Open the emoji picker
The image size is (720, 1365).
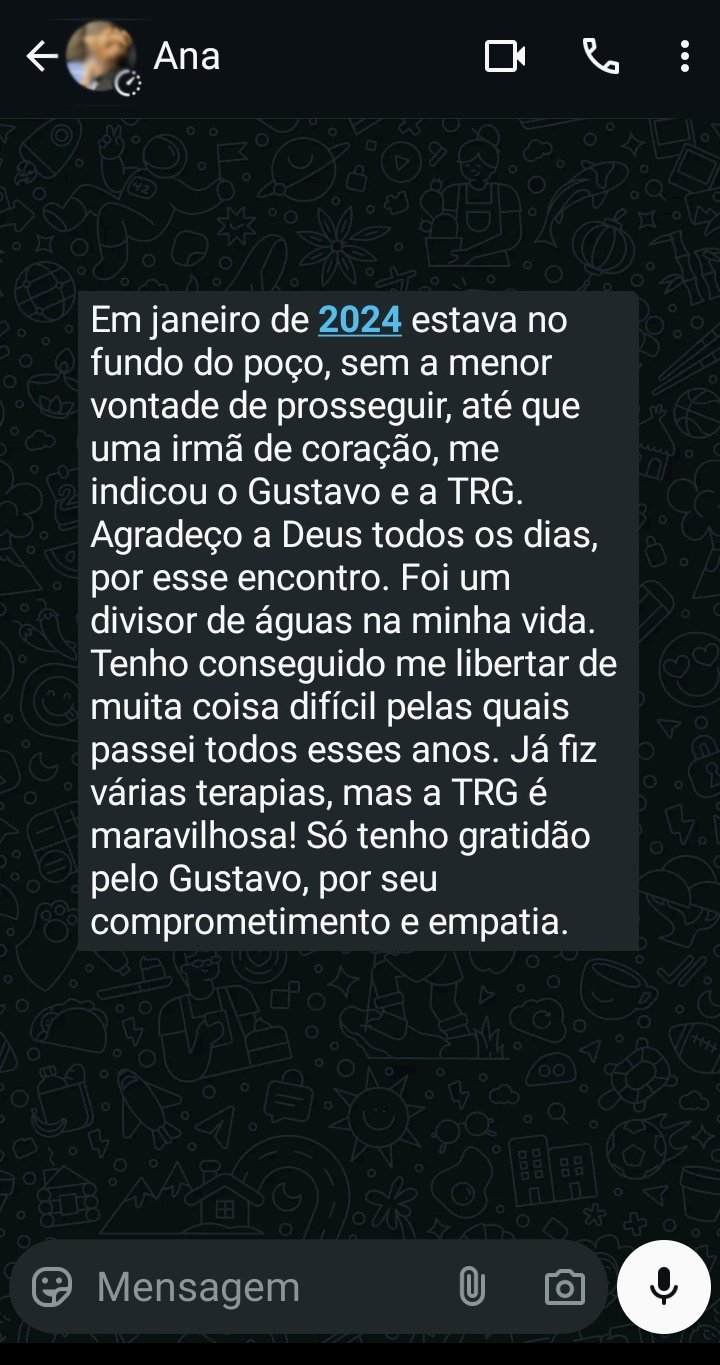pyautogui.click(x=52, y=1287)
